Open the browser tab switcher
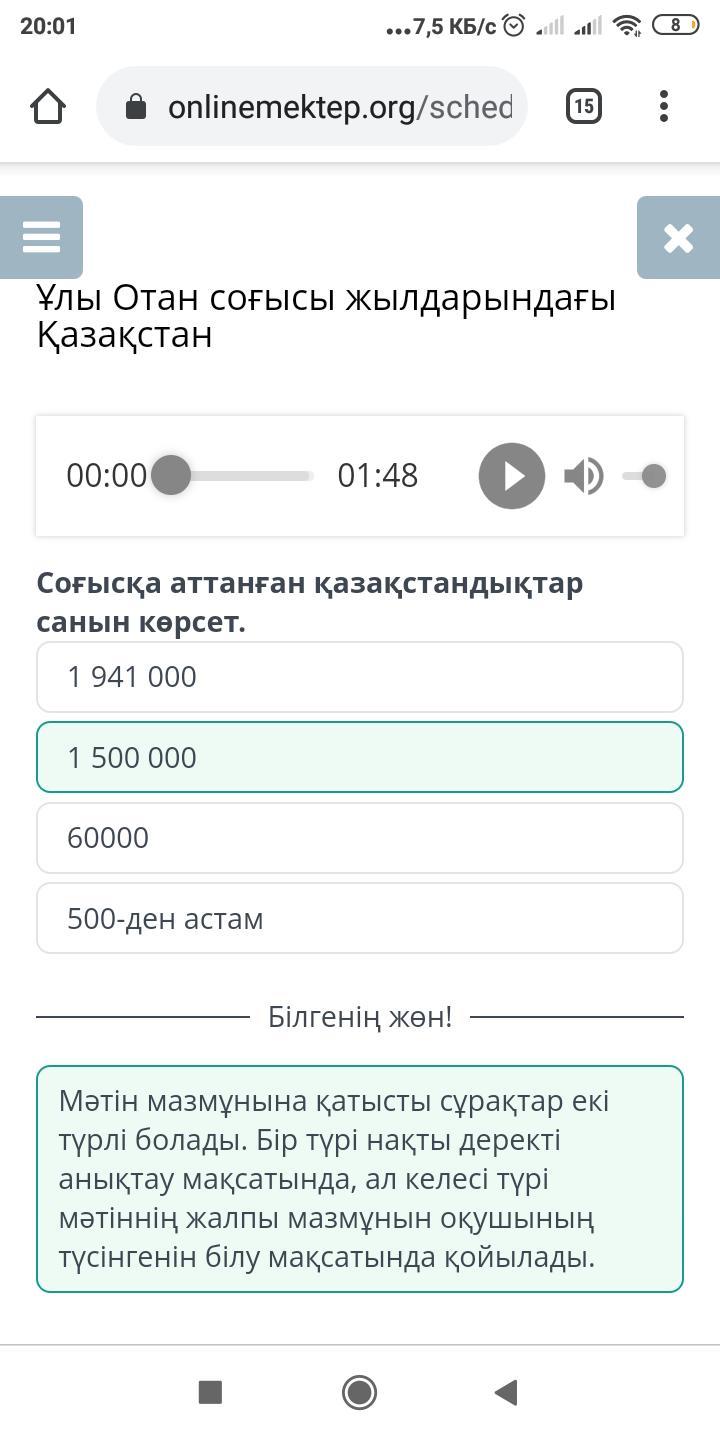The height and width of the screenshot is (1440, 720). [584, 106]
